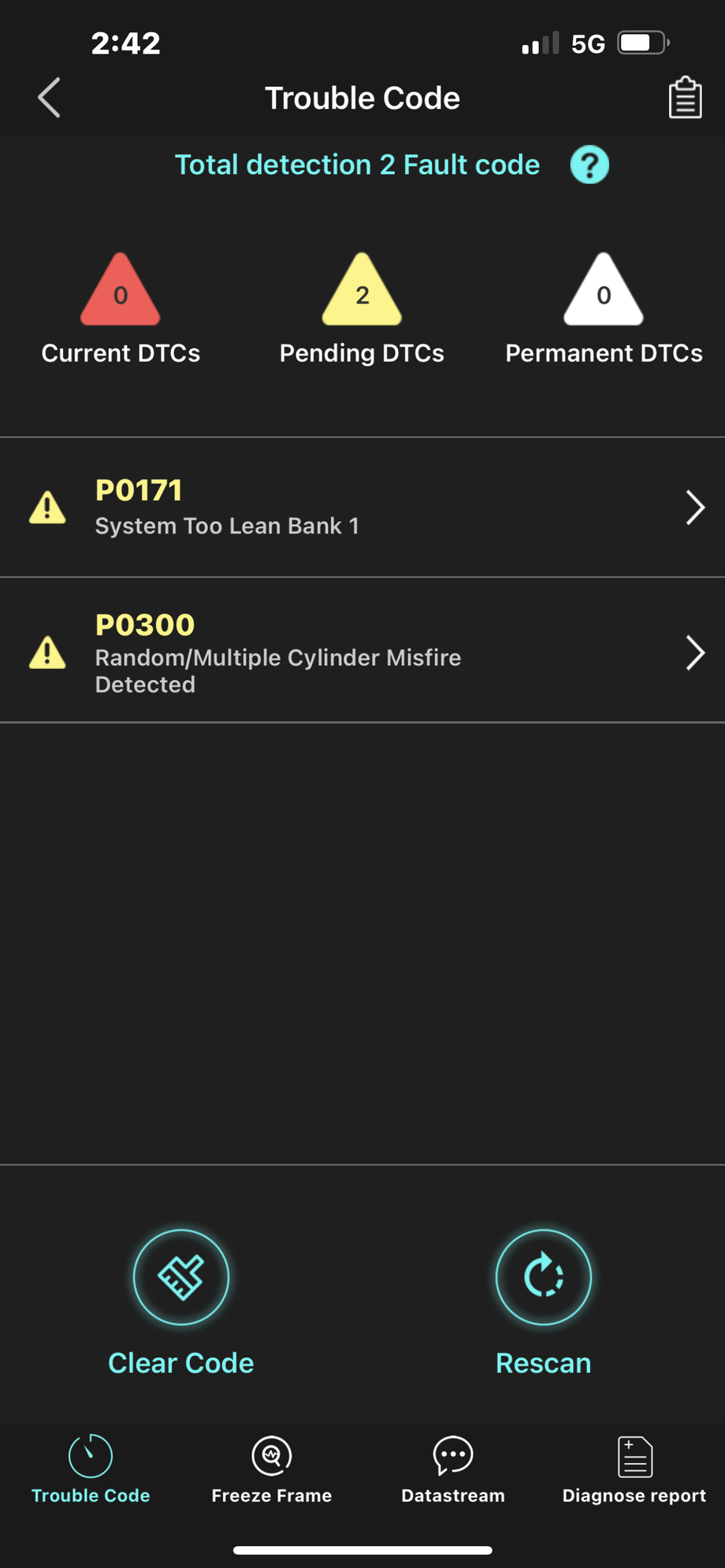The width and height of the screenshot is (725, 1568).
Task: Open the Diagnose report tab
Action: (634, 1469)
